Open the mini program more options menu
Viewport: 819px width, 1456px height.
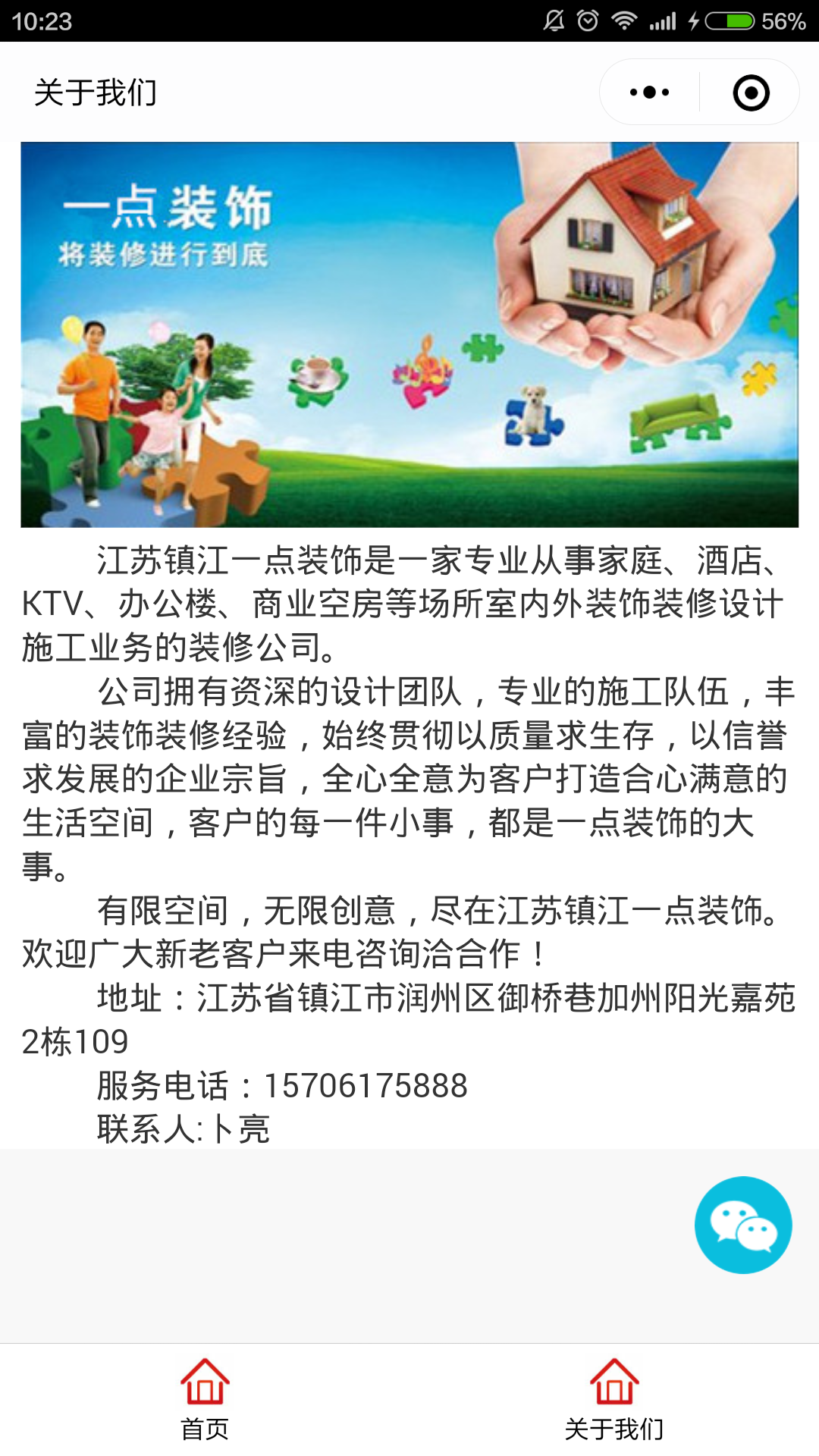pos(650,93)
